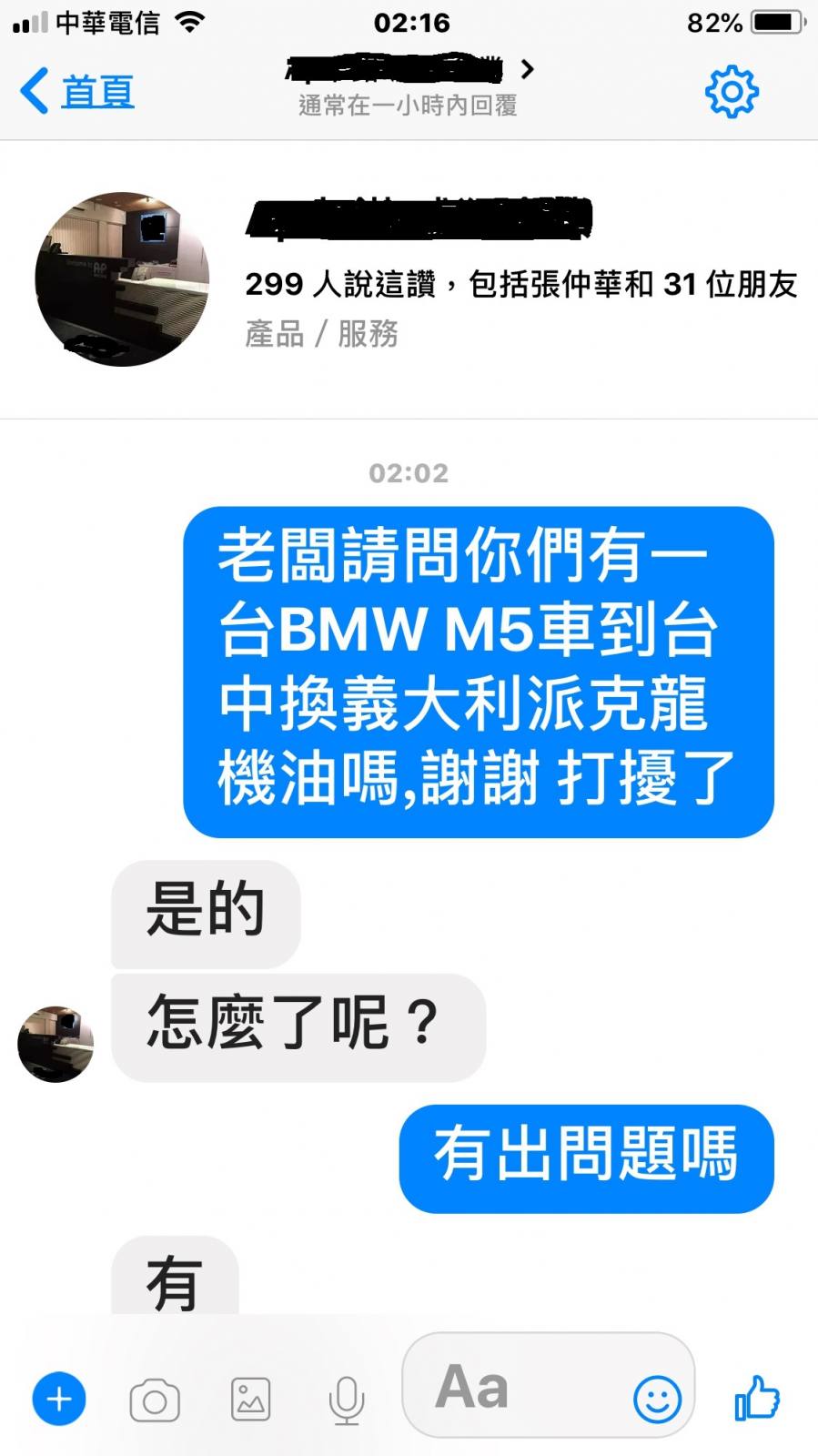
Task: Tap the sender avatar beside 怎麼了呢？
Action: click(x=56, y=1044)
